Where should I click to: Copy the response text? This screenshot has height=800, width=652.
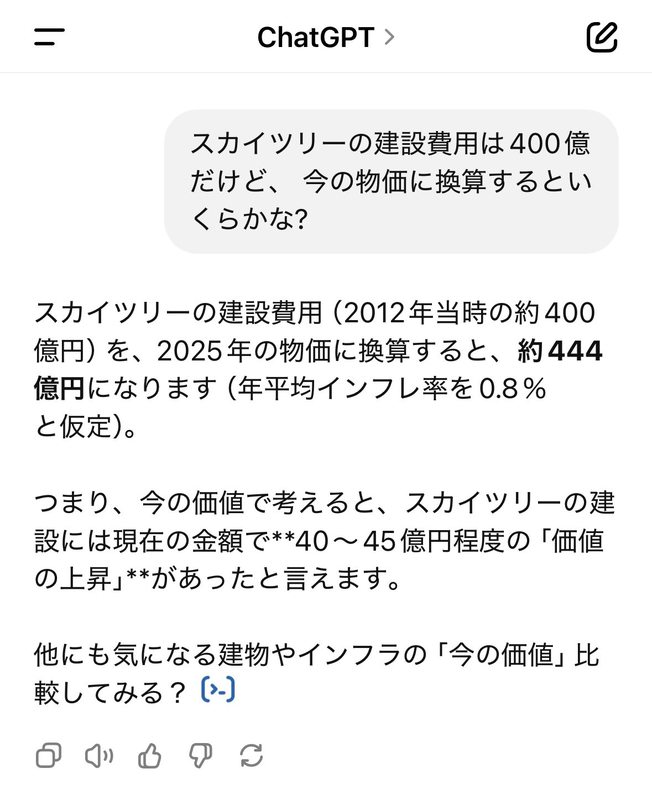[x=48, y=755]
